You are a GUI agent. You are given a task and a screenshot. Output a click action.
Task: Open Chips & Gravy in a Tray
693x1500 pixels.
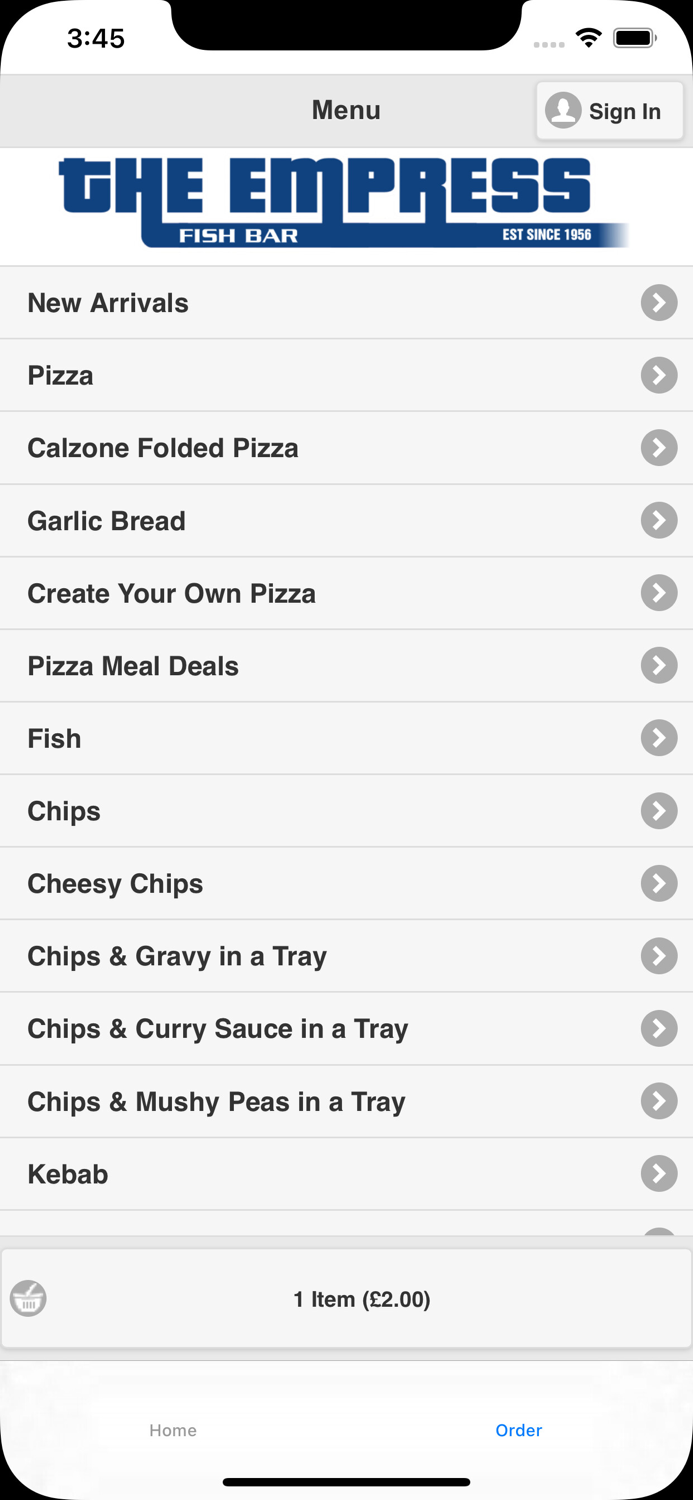click(346, 957)
